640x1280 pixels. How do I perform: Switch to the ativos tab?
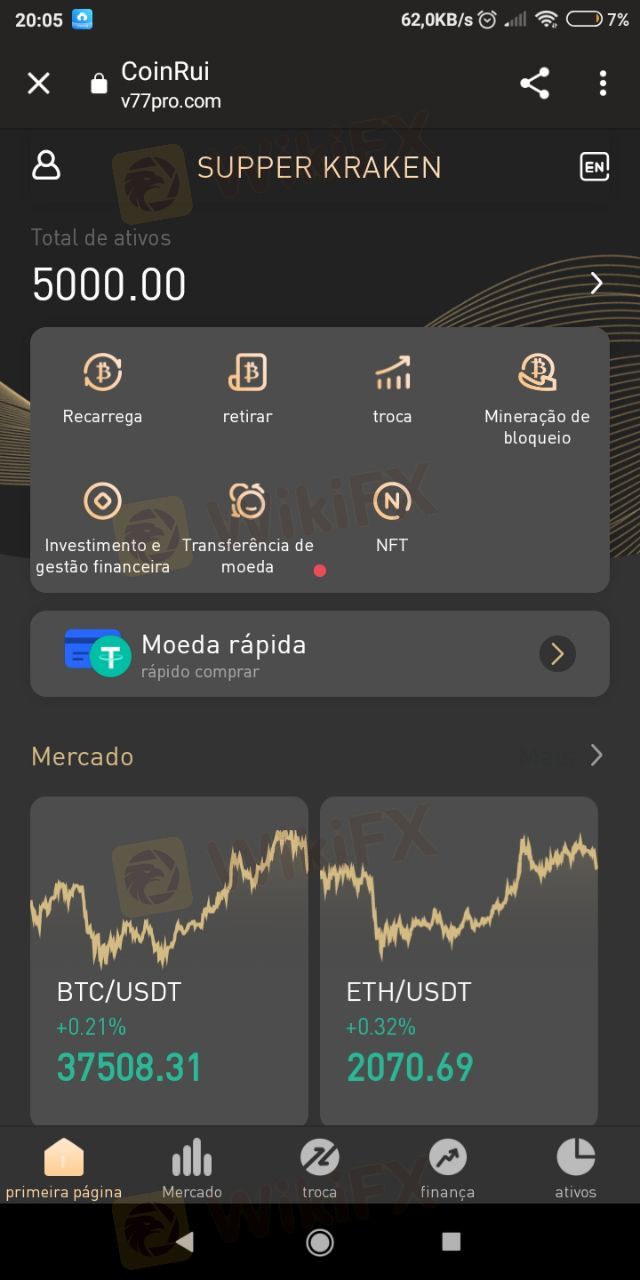click(x=576, y=1168)
